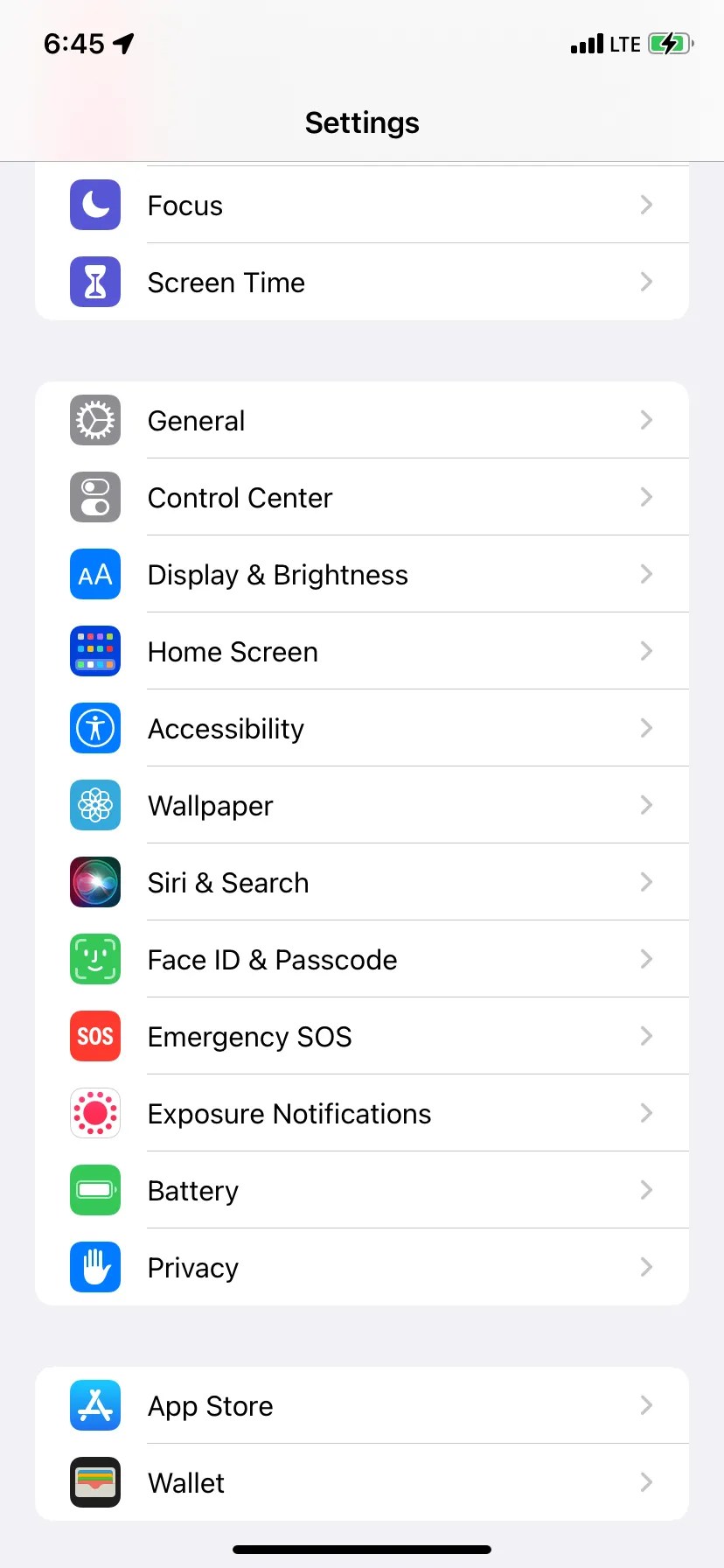Tap the Exposure Notifications icon

94,1113
